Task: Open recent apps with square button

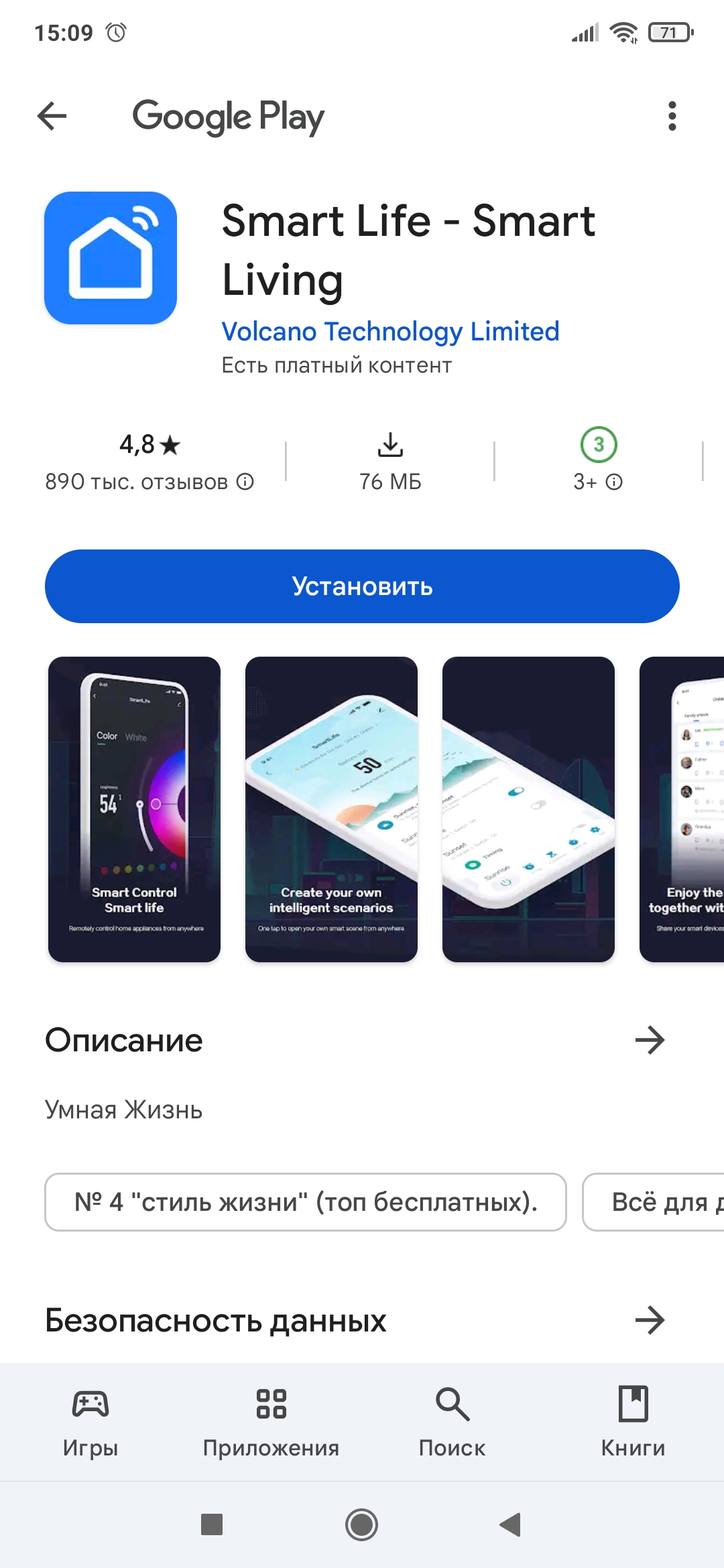Action: [212, 1524]
